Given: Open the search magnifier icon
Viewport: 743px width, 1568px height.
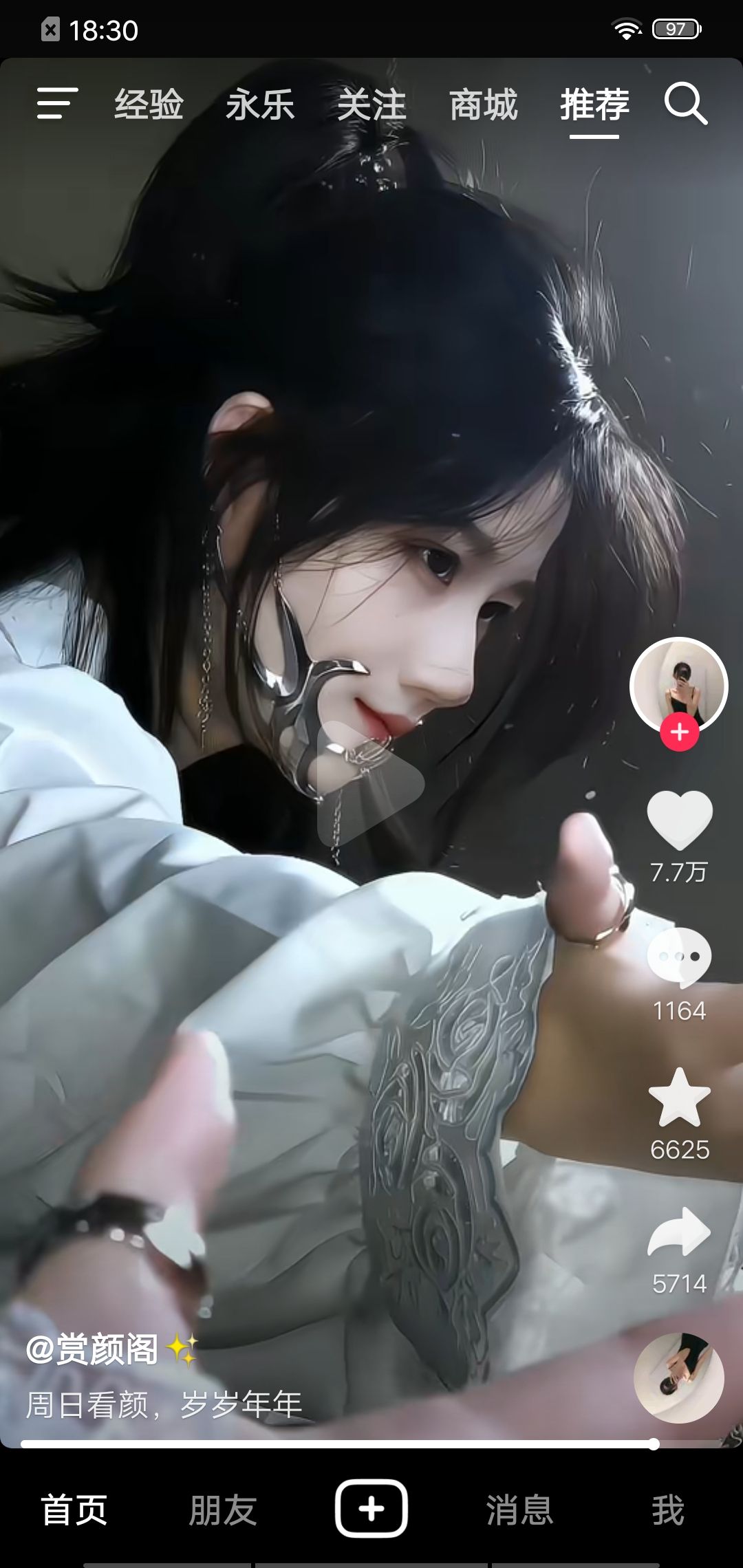Looking at the screenshot, I should pyautogui.click(x=686, y=104).
